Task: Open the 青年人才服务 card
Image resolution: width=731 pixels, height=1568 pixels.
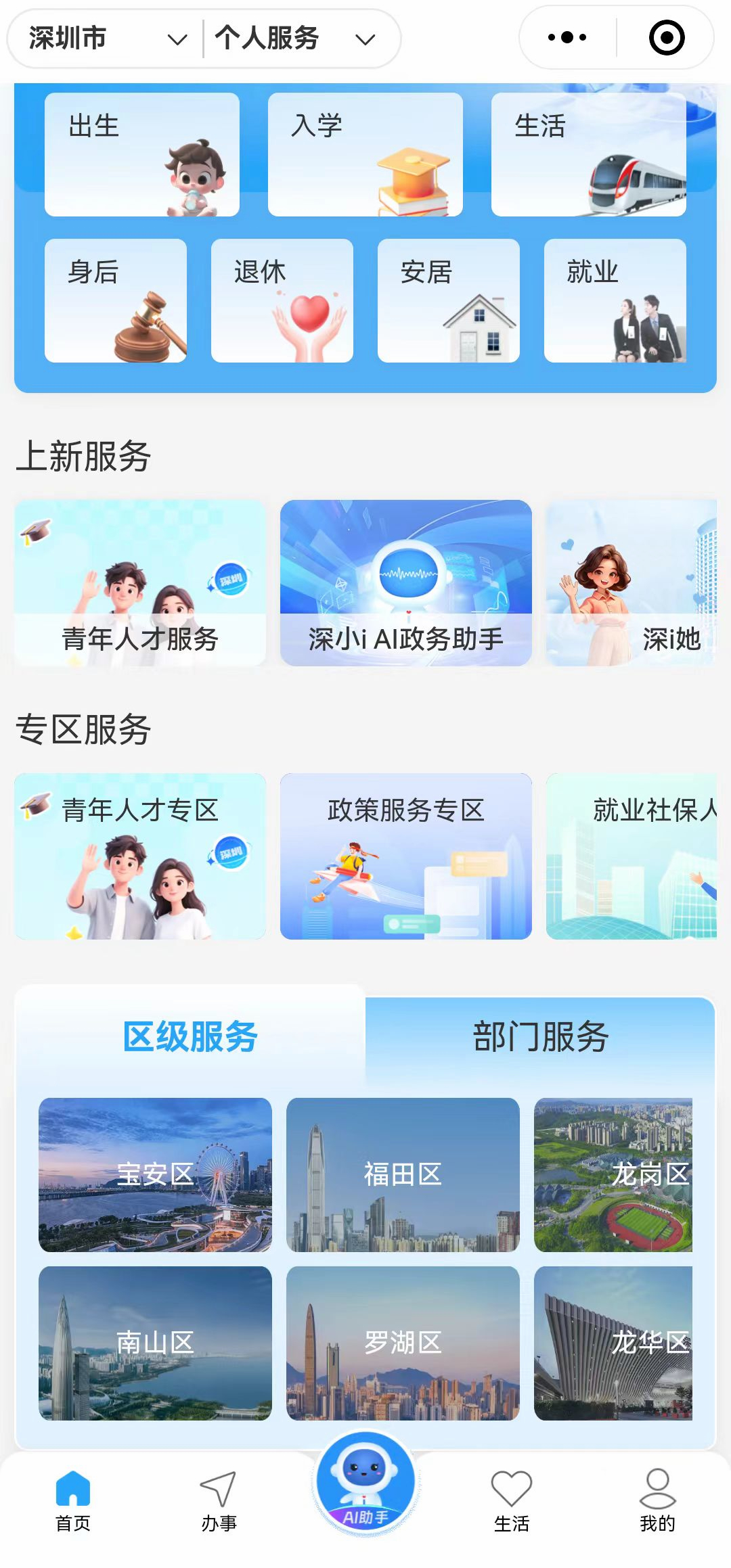Action: 140,583
